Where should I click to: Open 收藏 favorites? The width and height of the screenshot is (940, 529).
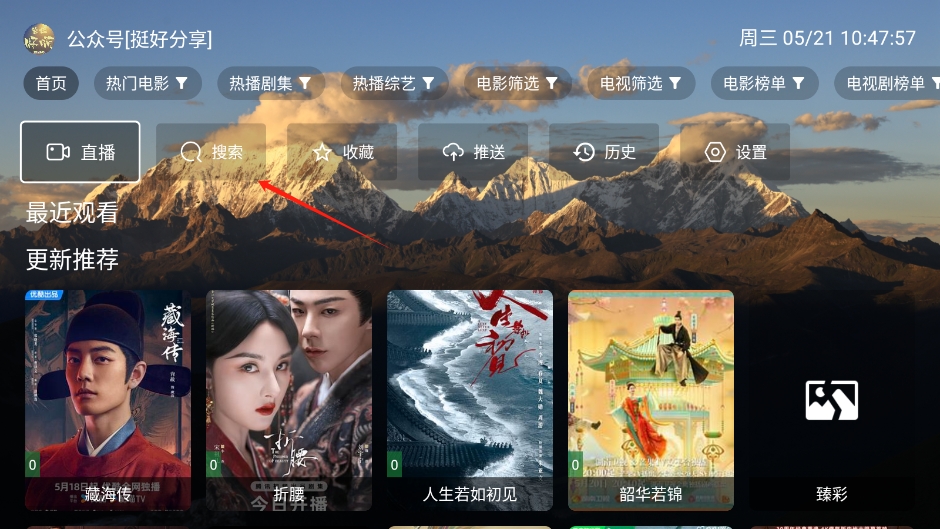coord(342,152)
